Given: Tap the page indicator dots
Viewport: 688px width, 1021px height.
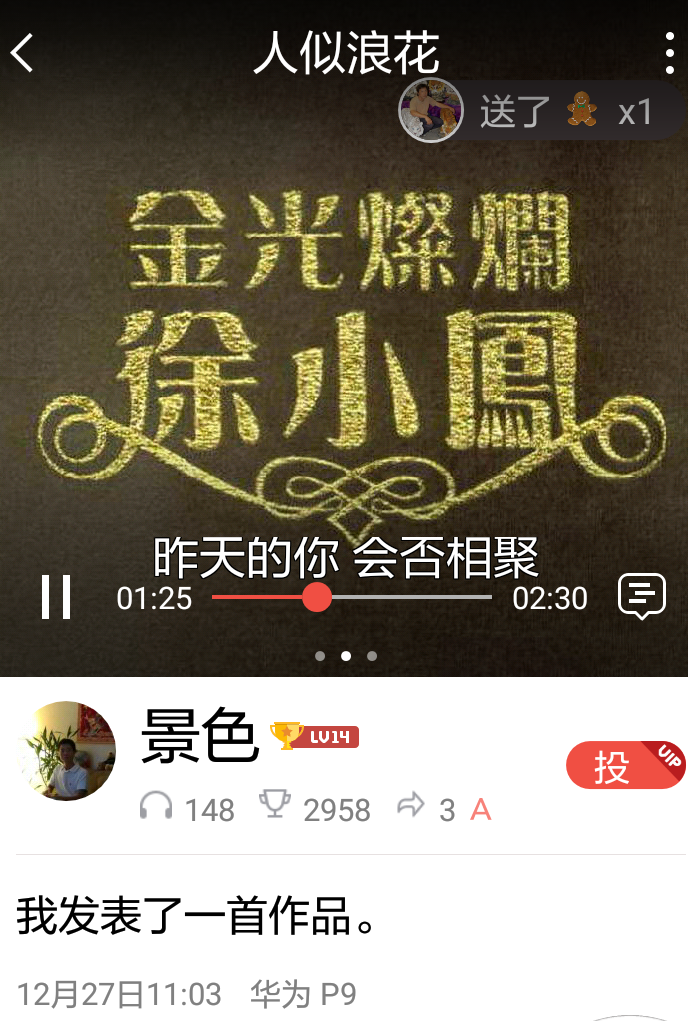Looking at the screenshot, I should (x=345, y=656).
